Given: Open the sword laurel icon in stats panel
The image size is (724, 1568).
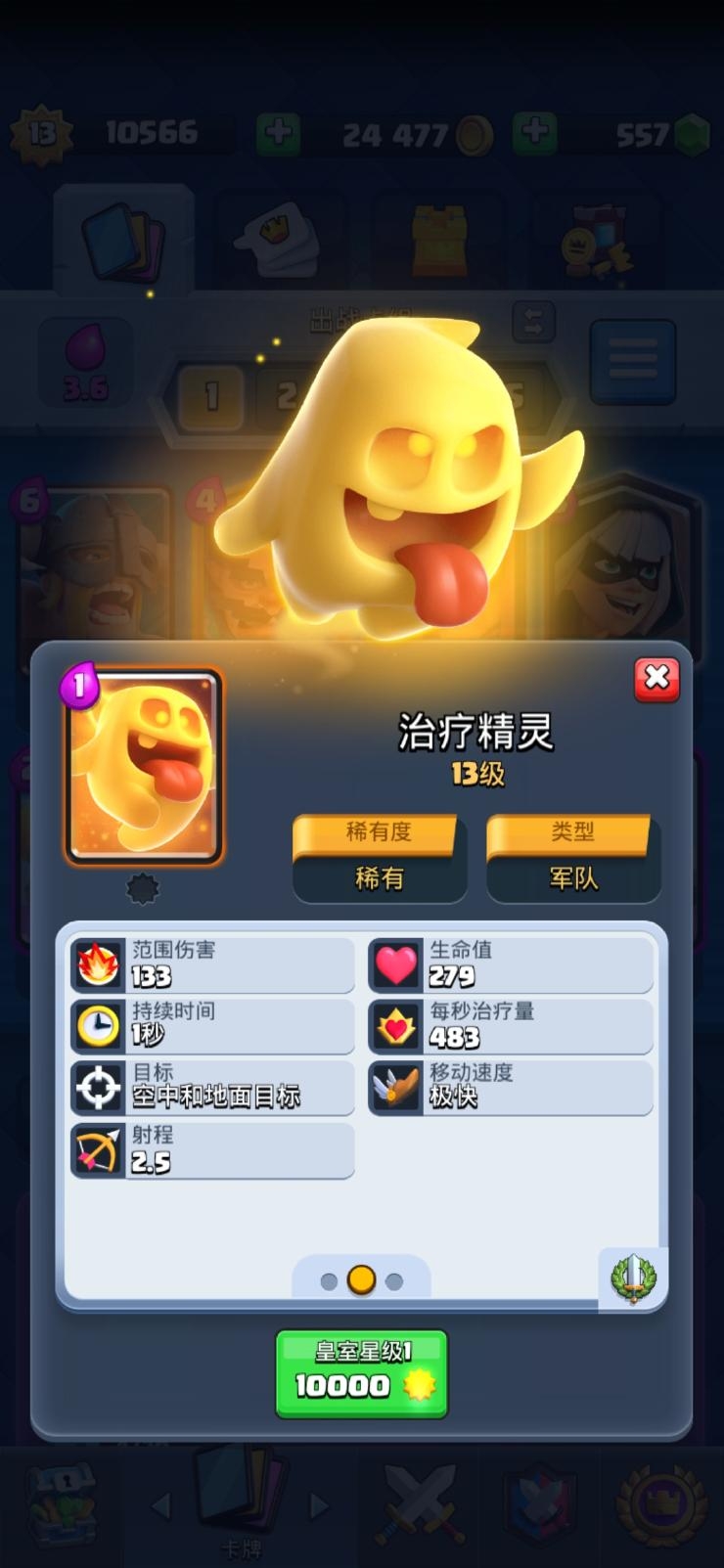Looking at the screenshot, I should (633, 1277).
